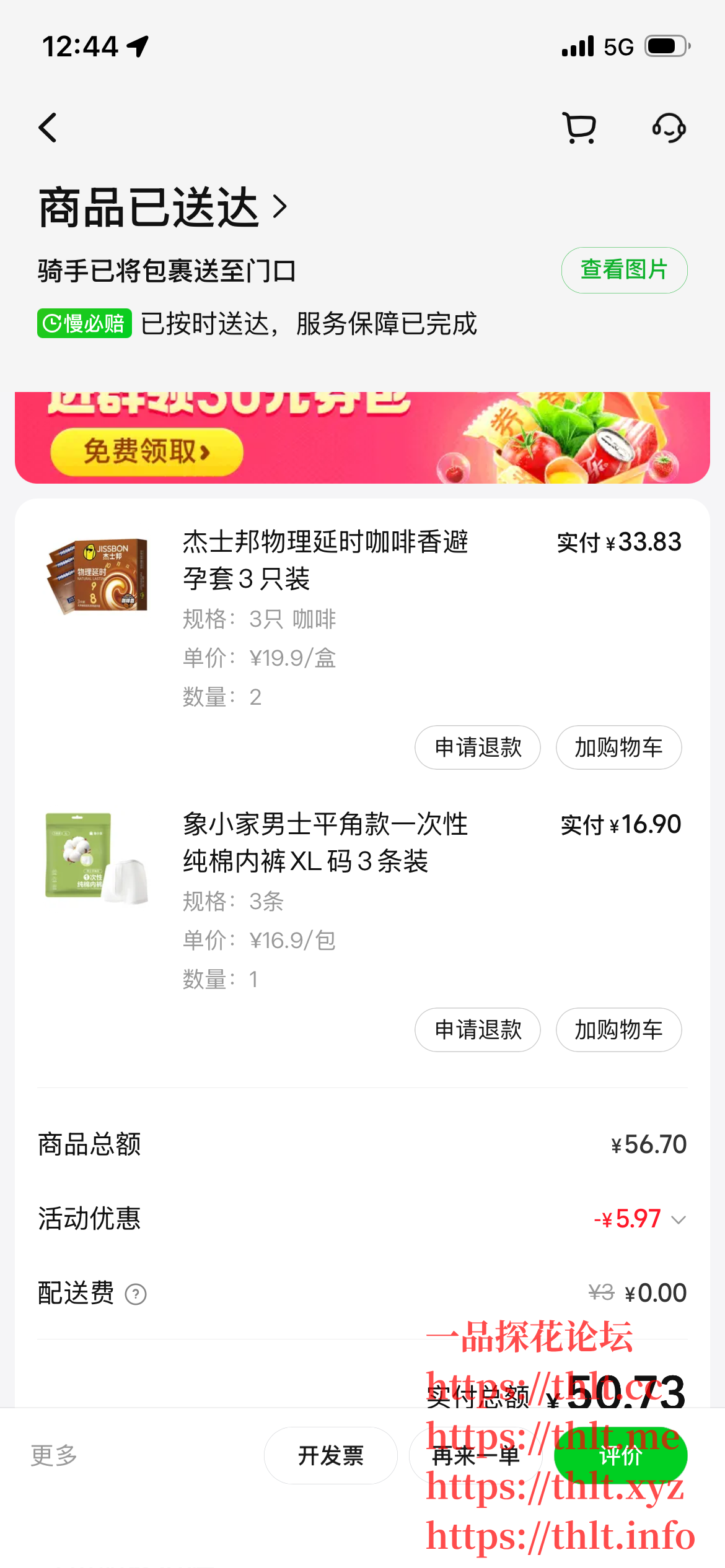Add 象小家 underwear to cart
The image size is (725, 1568).
(x=618, y=1030)
